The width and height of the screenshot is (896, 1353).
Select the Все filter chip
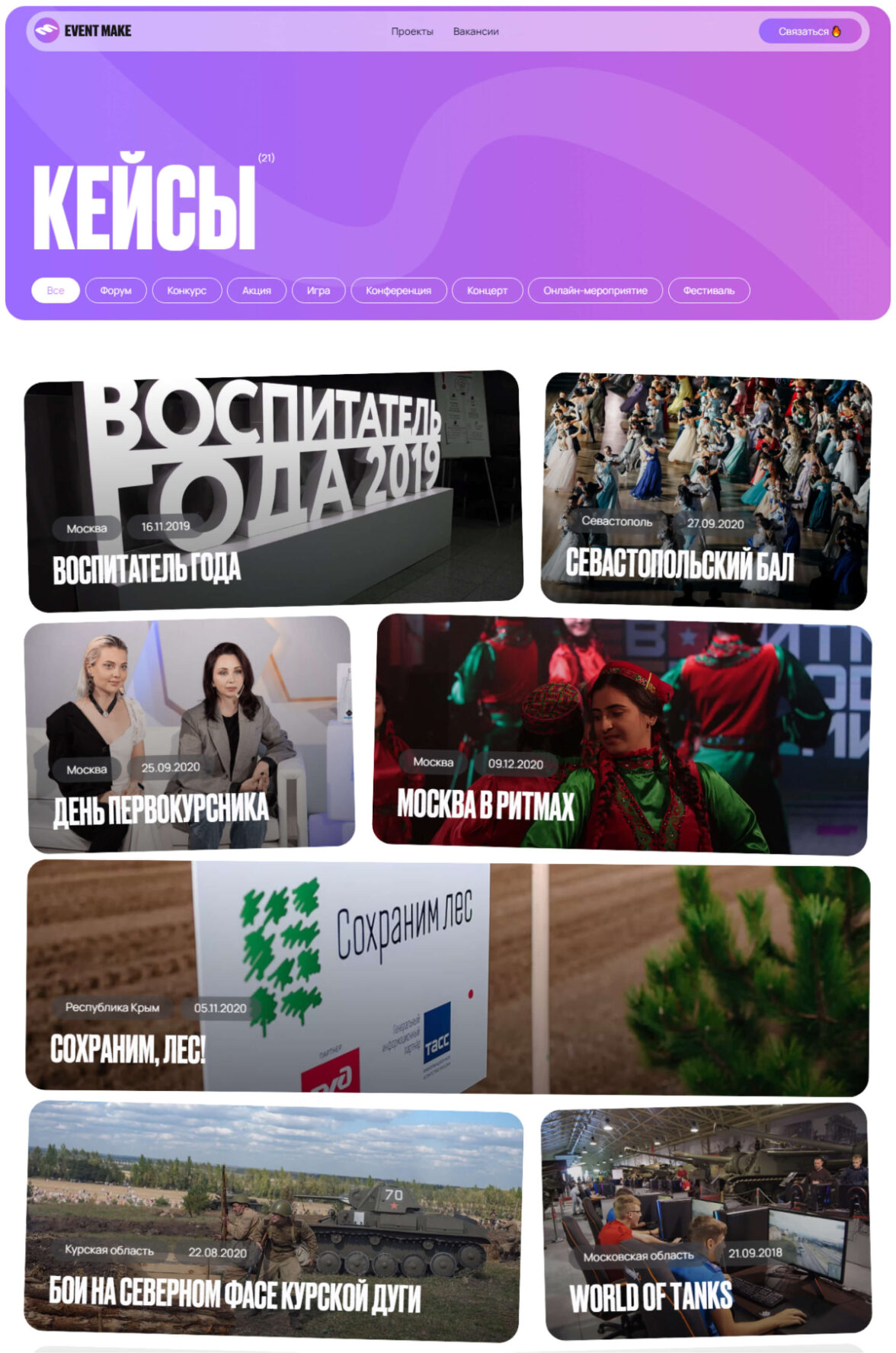pyautogui.click(x=56, y=290)
